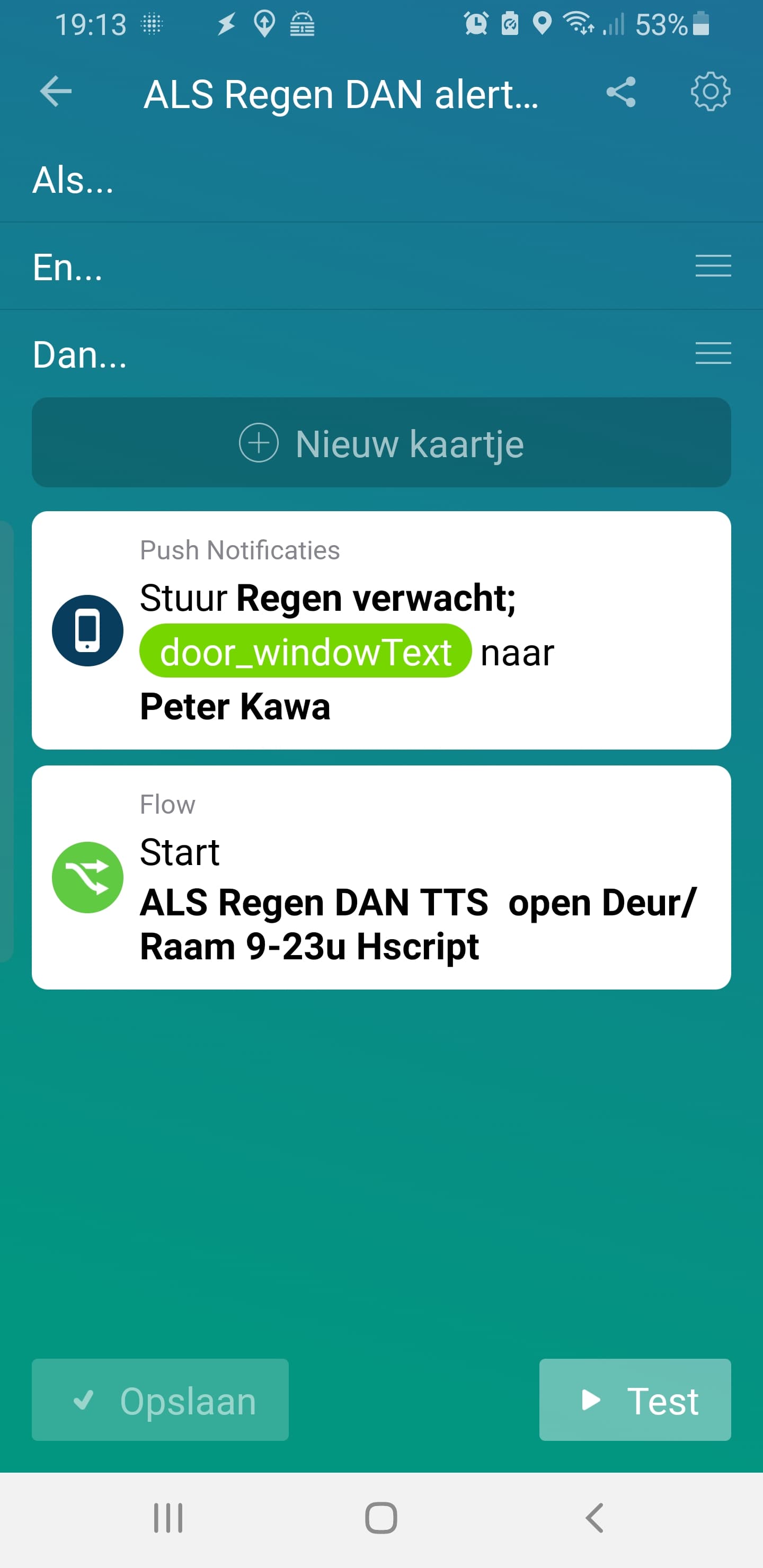The image size is (763, 1568).
Task: Share this flow
Action: tap(620, 92)
